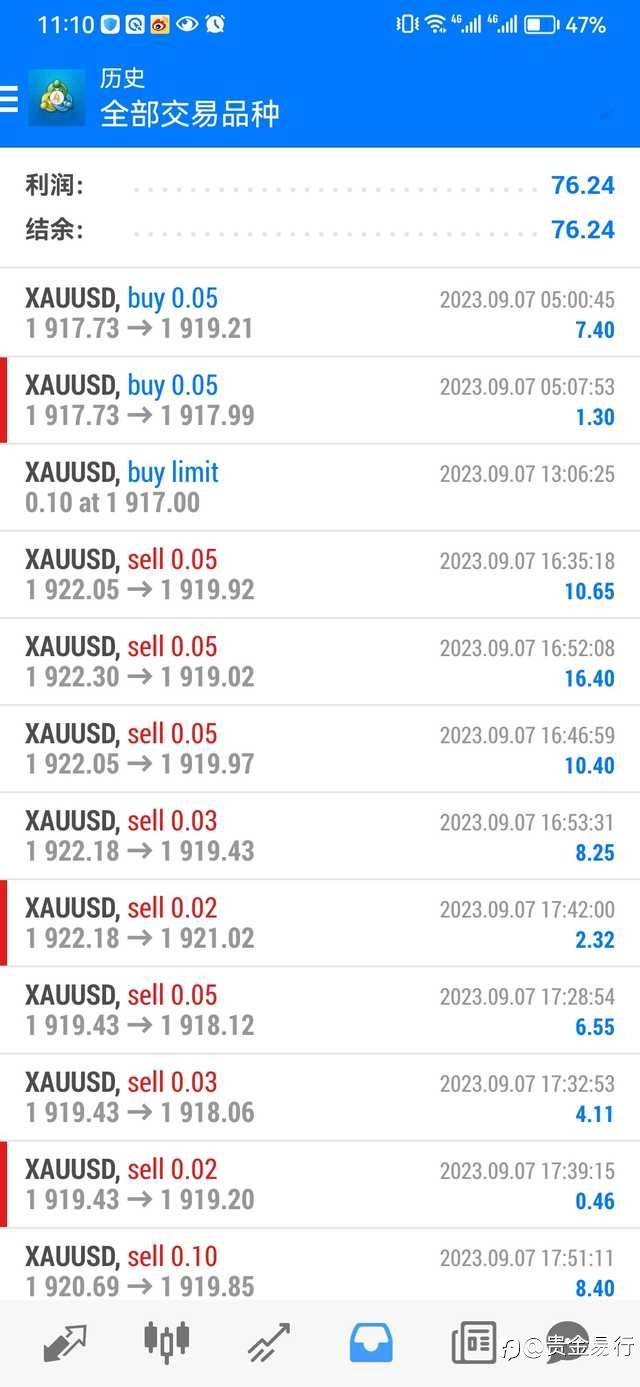Switch to the trade tab
Viewport: 640px width, 1387px height.
[x=269, y=1342]
